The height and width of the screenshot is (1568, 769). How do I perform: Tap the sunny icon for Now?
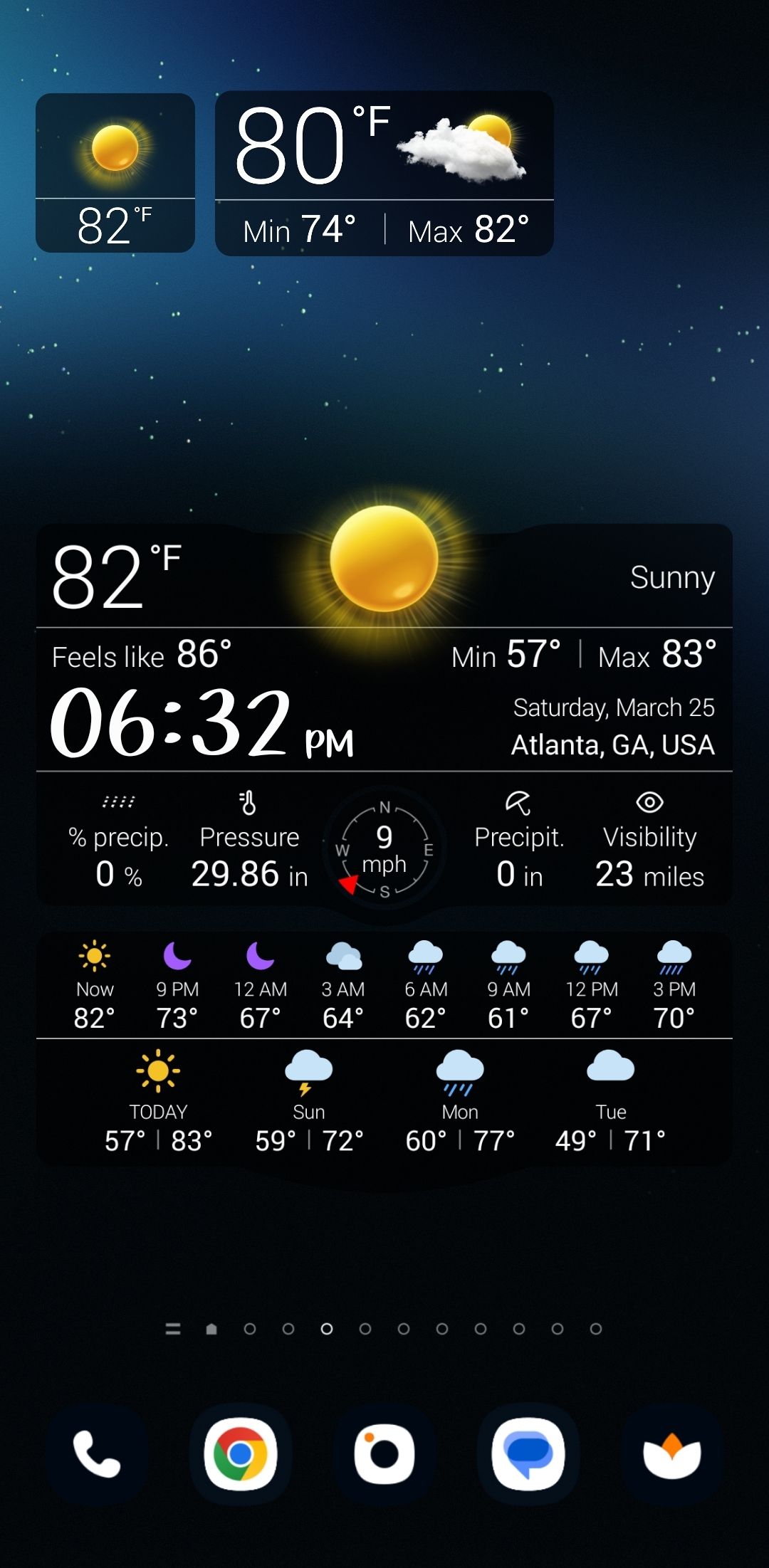tap(95, 957)
